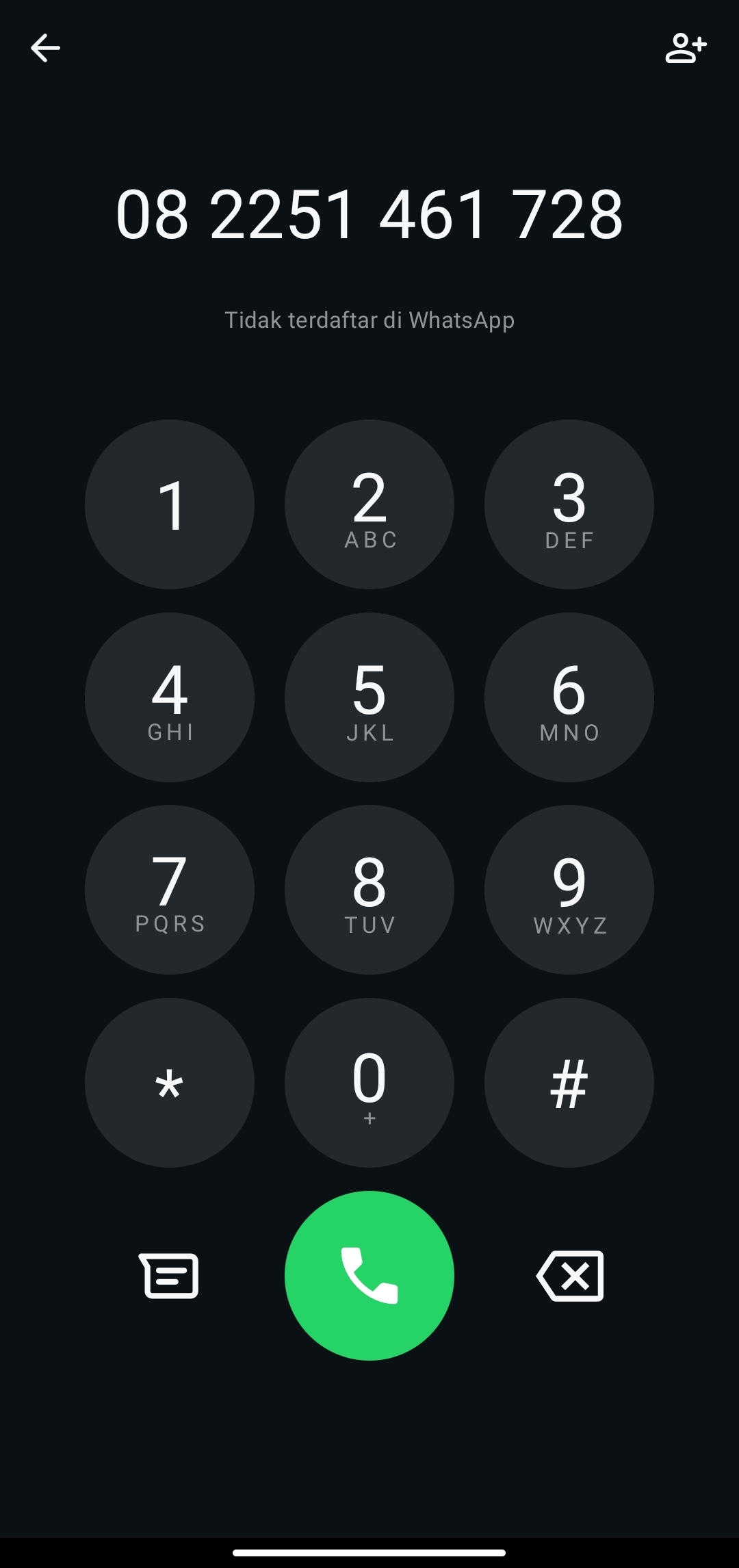Tap the 2 ABC key
739x1568 pixels.
click(x=369, y=504)
